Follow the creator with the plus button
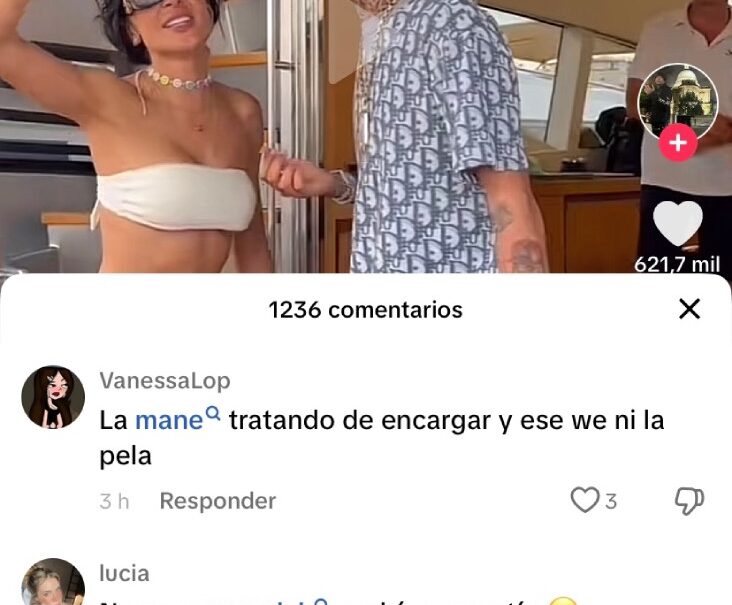Screen dimensions: 732x605 [677, 143]
